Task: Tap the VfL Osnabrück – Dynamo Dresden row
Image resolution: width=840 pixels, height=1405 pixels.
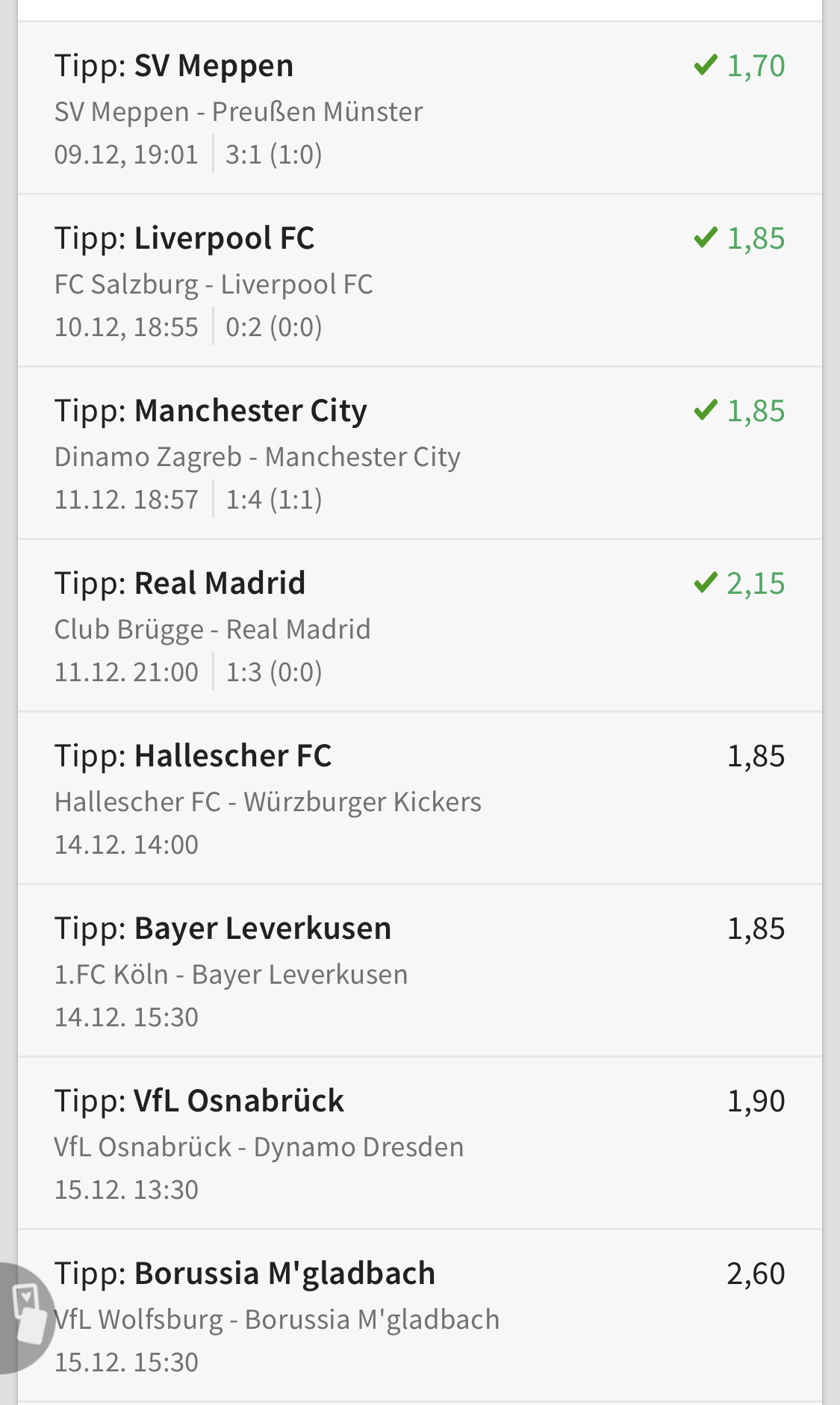Action: (x=419, y=1144)
